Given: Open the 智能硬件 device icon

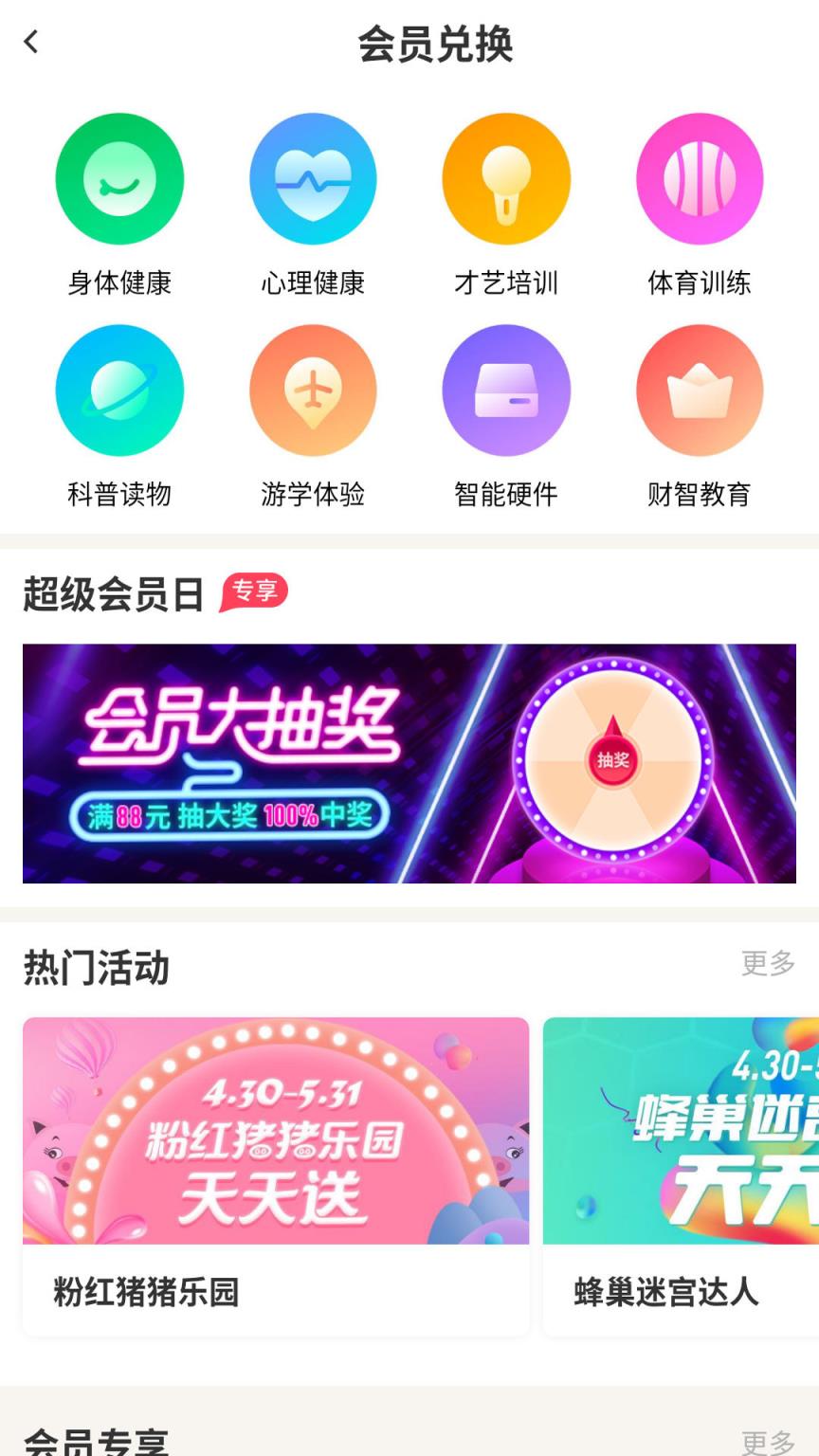Looking at the screenshot, I should 506,390.
